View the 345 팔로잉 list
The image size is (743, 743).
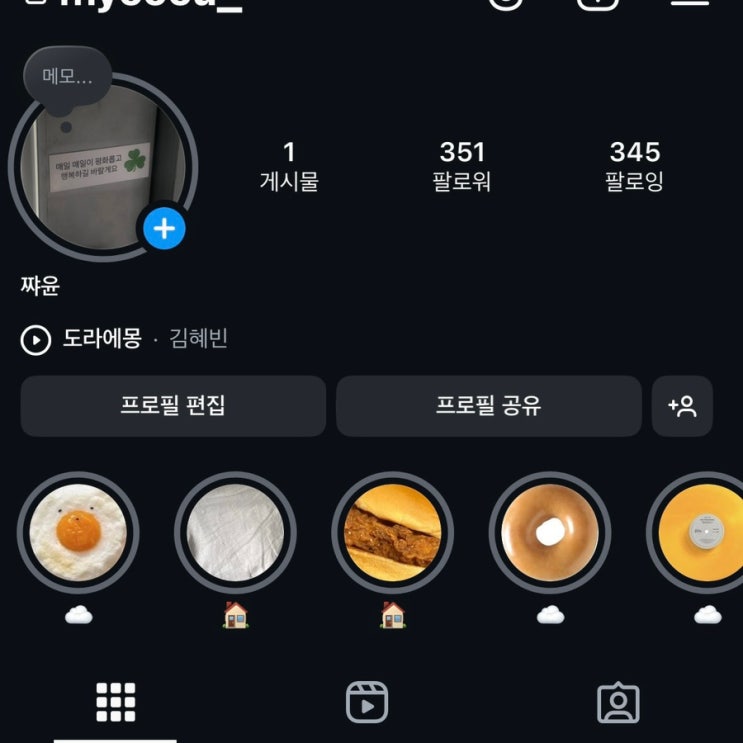(635, 166)
